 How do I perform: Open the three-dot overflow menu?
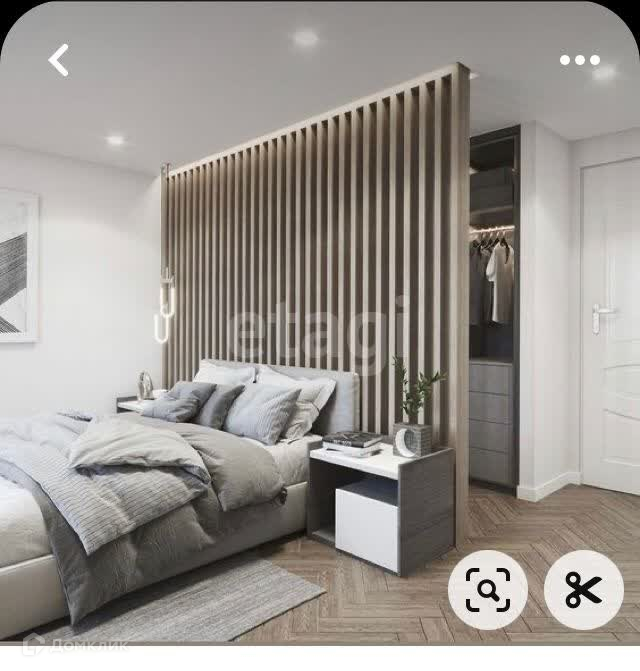579,60
